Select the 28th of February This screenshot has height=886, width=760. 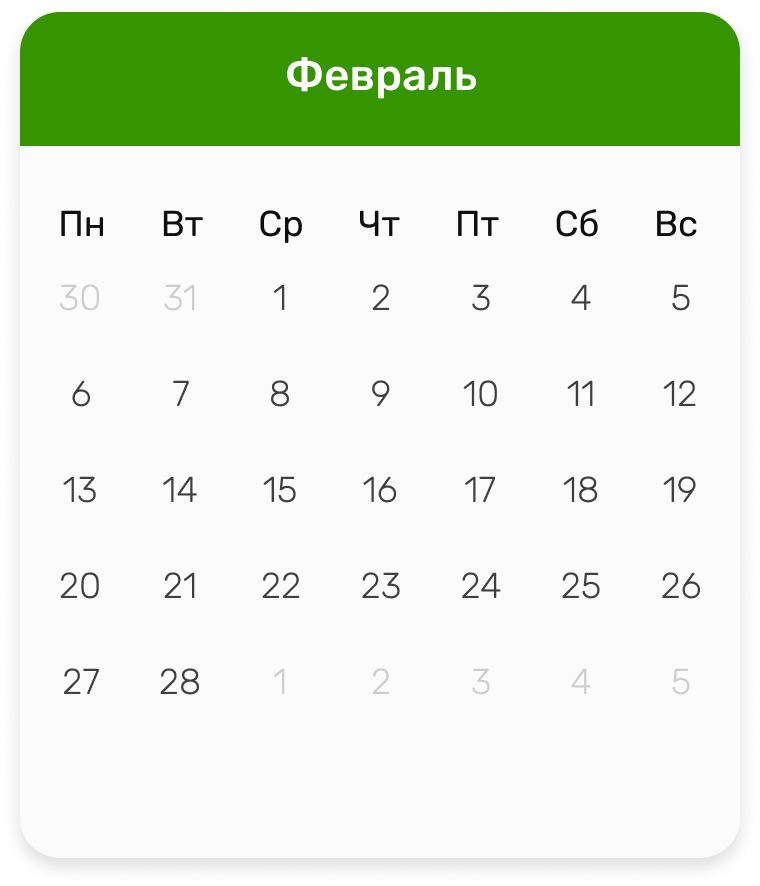tap(180, 682)
